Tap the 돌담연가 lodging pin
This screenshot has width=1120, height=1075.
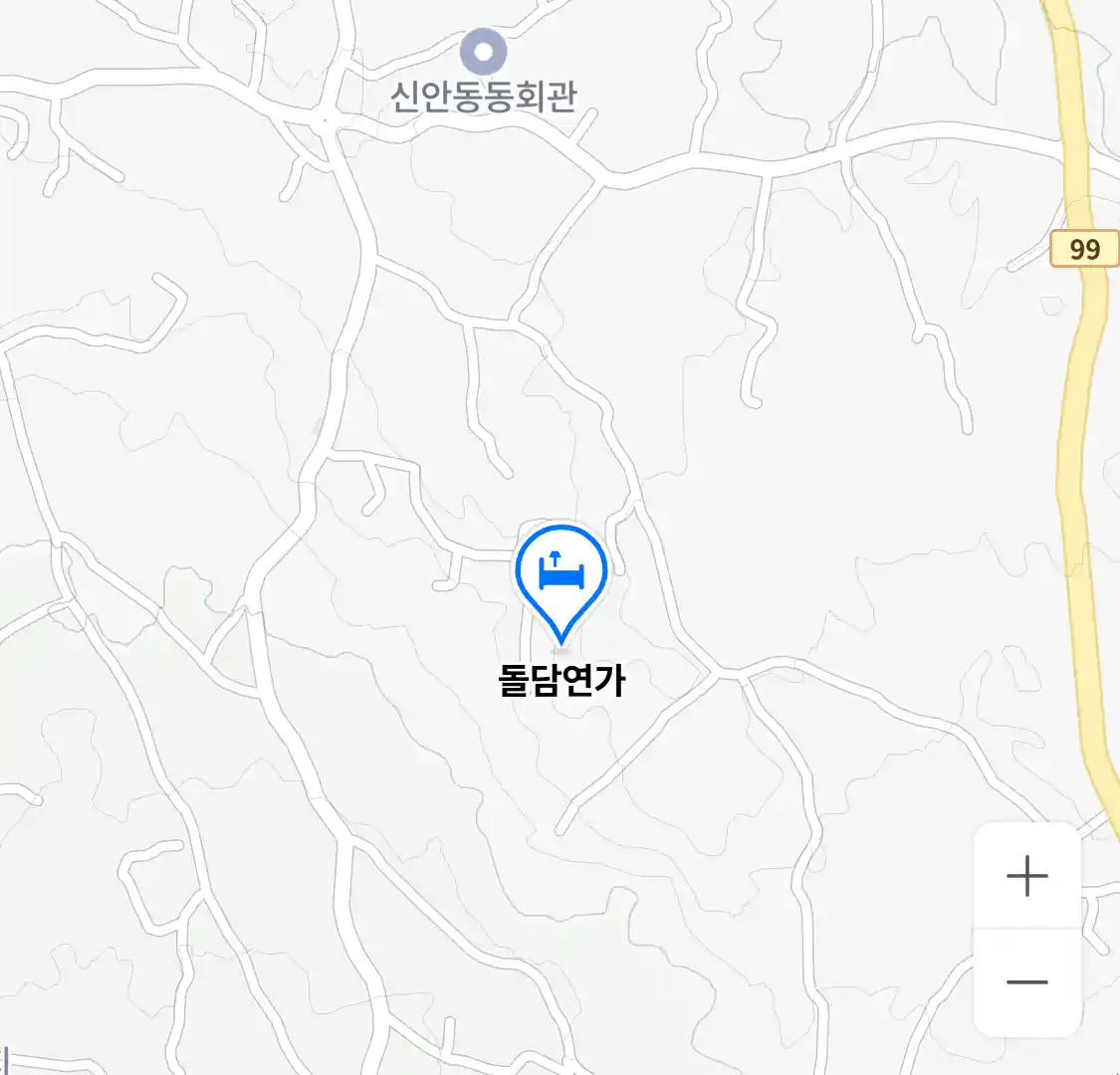click(x=561, y=576)
